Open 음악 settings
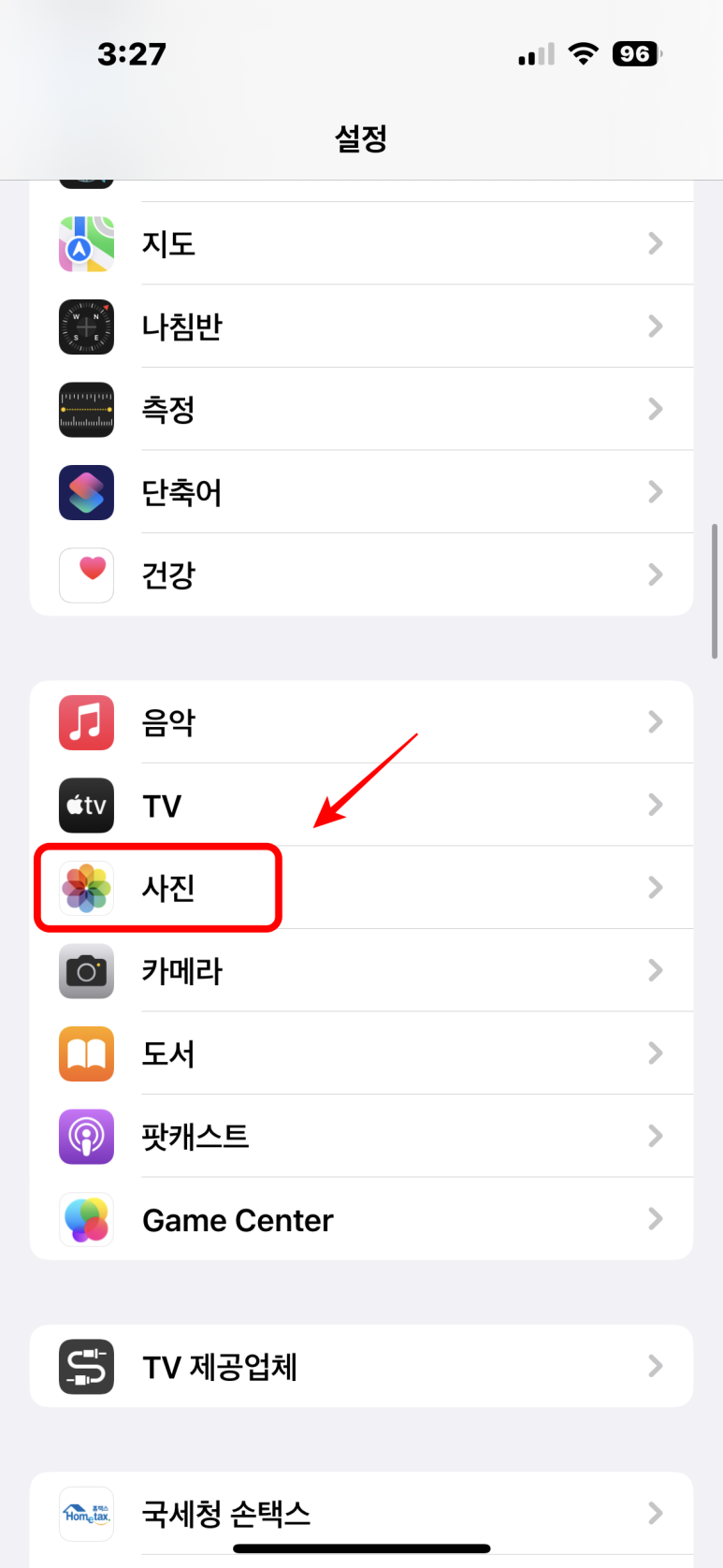The image size is (723, 1568). [x=361, y=722]
